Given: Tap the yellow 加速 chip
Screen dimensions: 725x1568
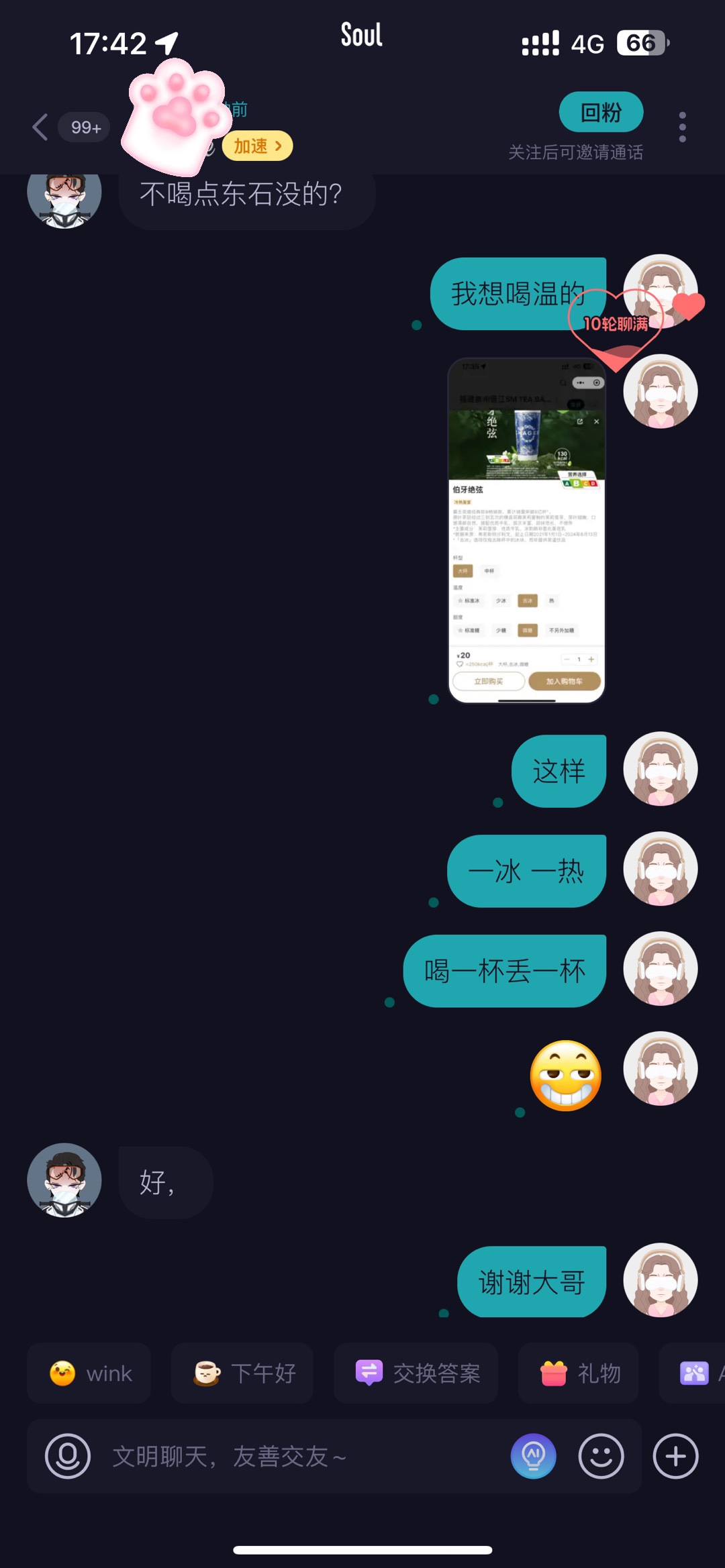Looking at the screenshot, I should (x=258, y=146).
